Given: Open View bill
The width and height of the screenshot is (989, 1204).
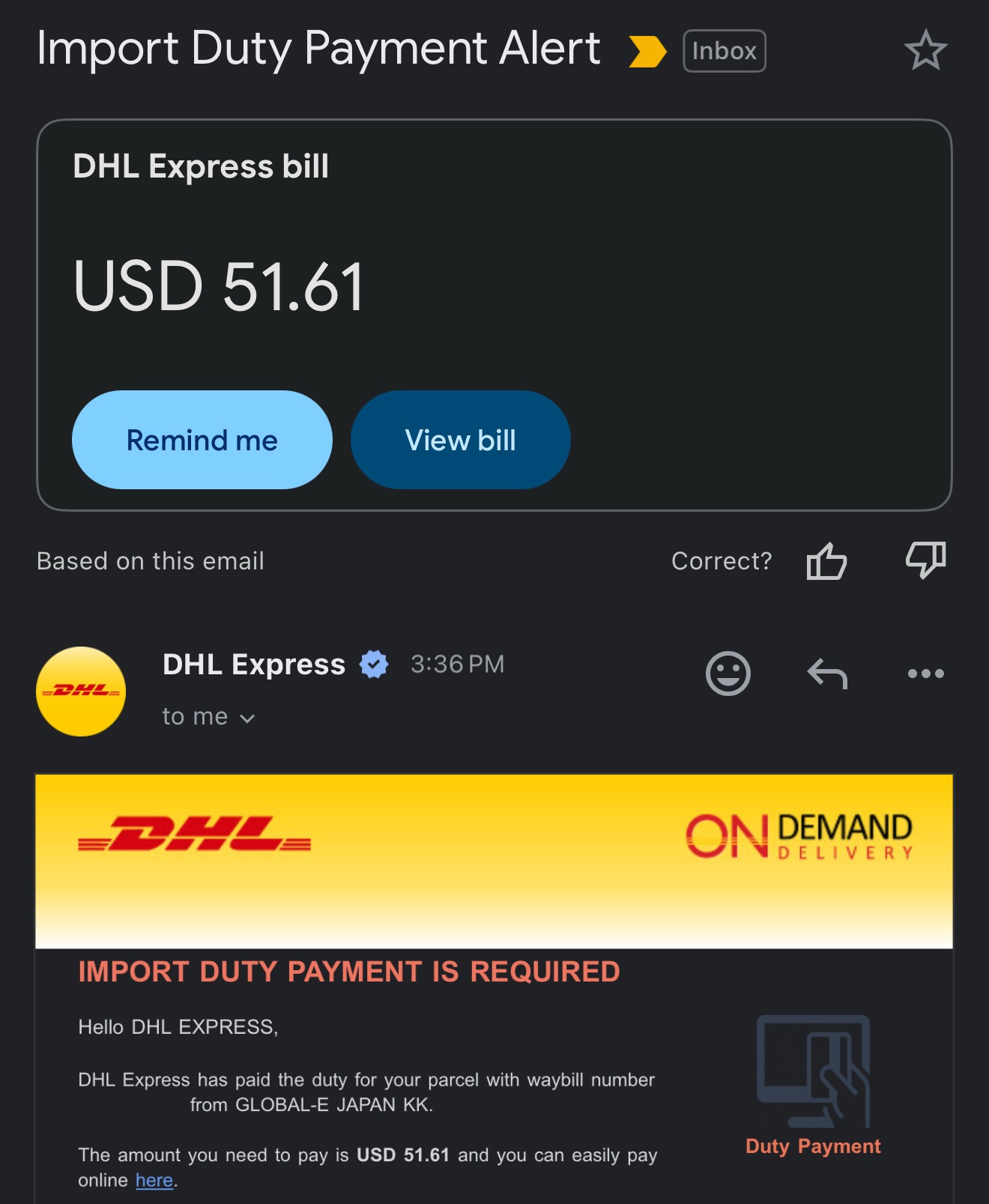Looking at the screenshot, I should tap(460, 440).
